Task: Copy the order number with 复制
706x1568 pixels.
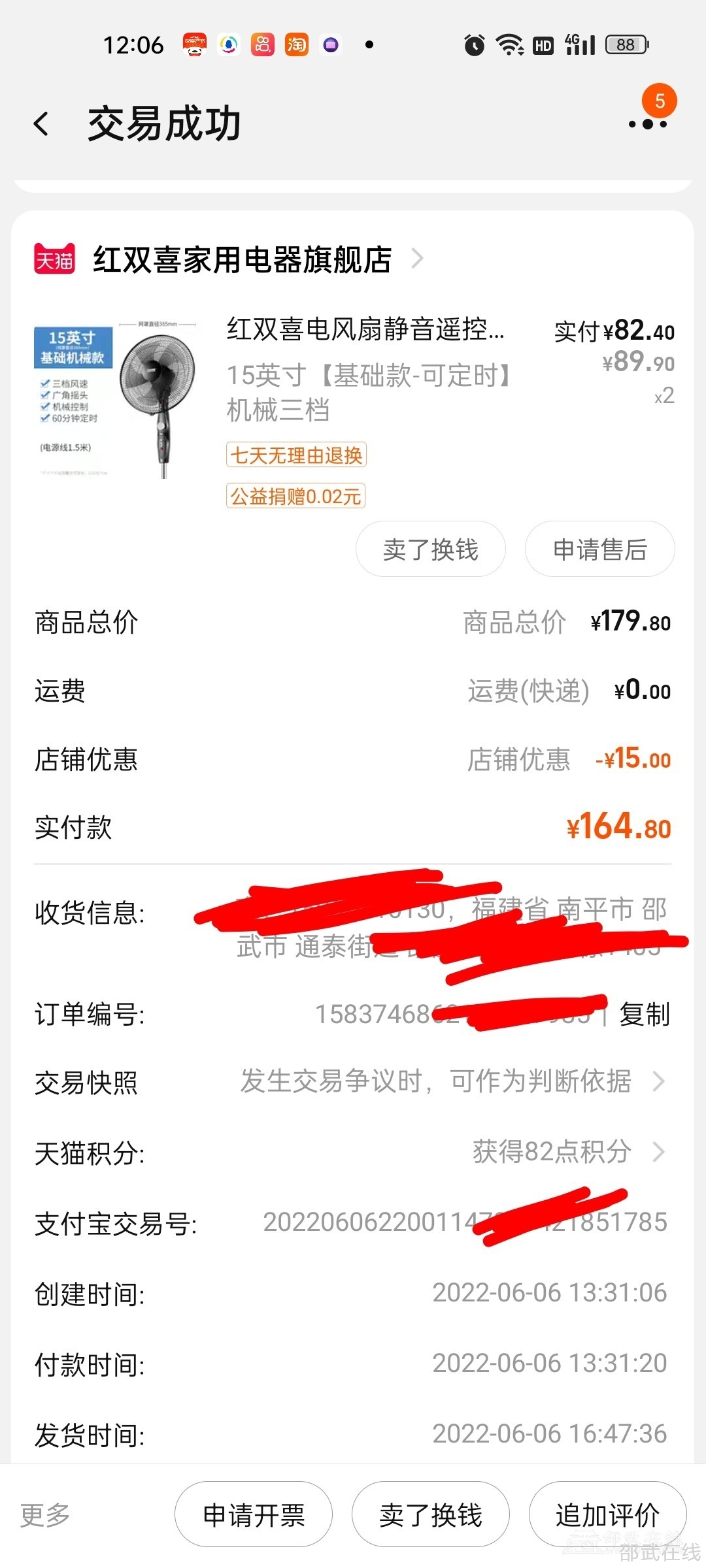Action: point(644,1015)
